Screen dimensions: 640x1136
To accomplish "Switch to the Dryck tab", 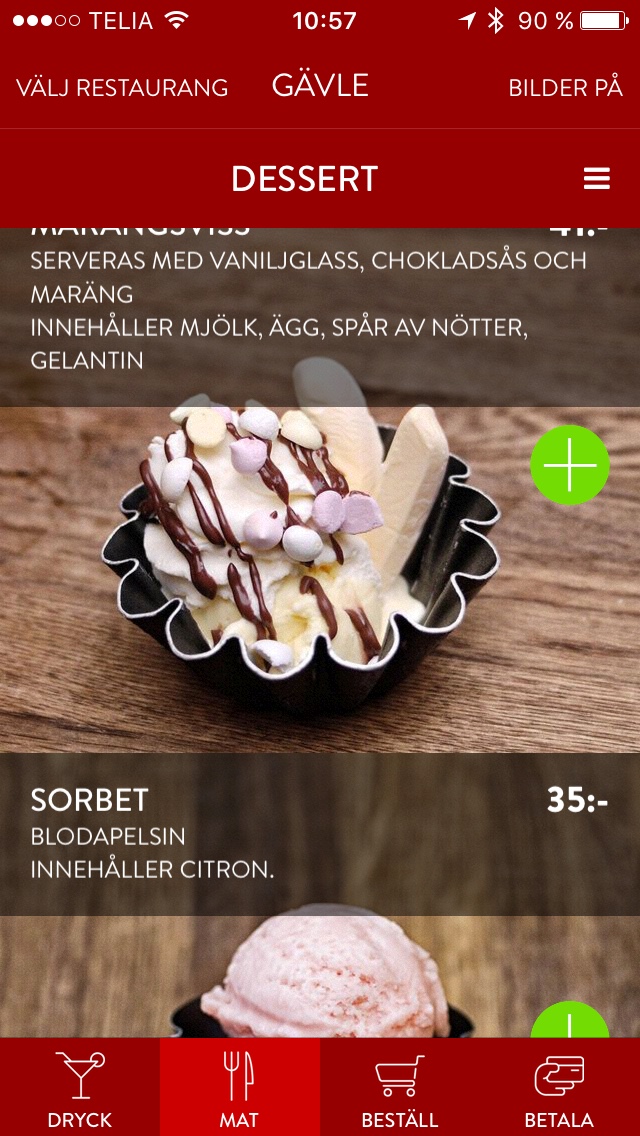I will (80, 1088).
